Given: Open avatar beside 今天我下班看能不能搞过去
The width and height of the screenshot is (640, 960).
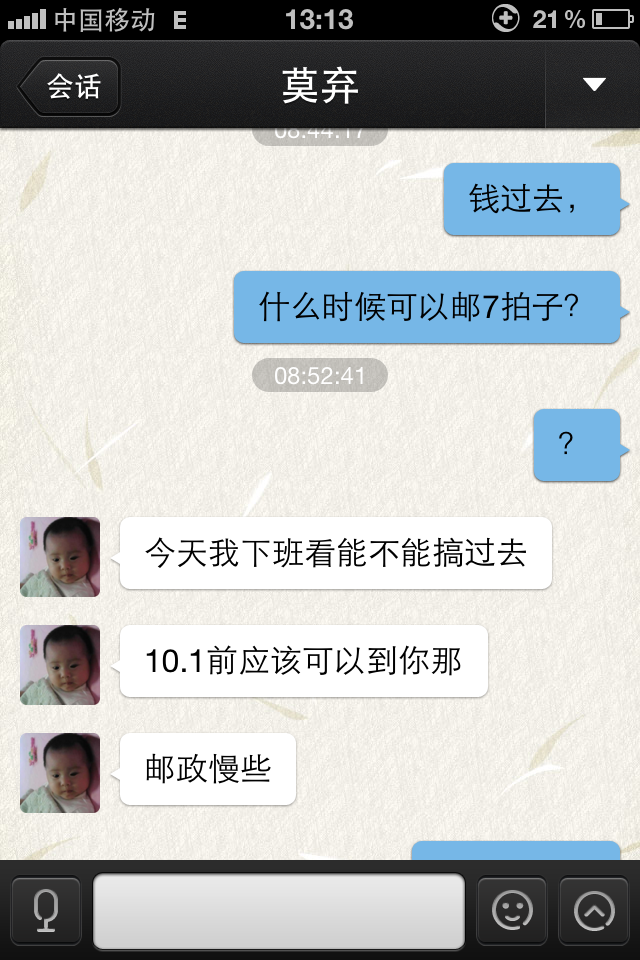Looking at the screenshot, I should [60, 557].
